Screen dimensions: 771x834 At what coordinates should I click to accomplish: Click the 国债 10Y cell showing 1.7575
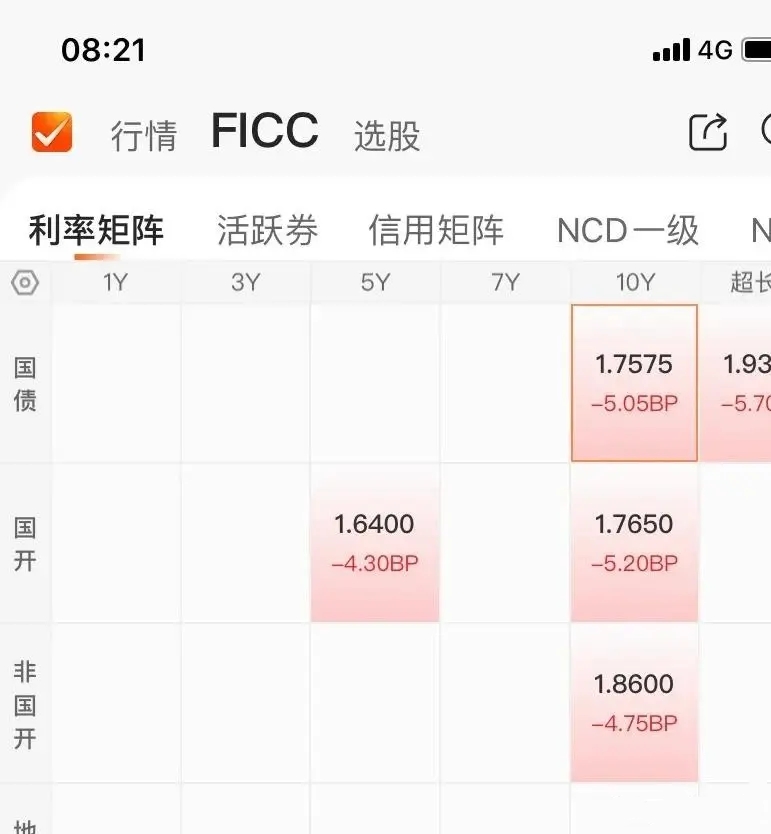pos(634,383)
